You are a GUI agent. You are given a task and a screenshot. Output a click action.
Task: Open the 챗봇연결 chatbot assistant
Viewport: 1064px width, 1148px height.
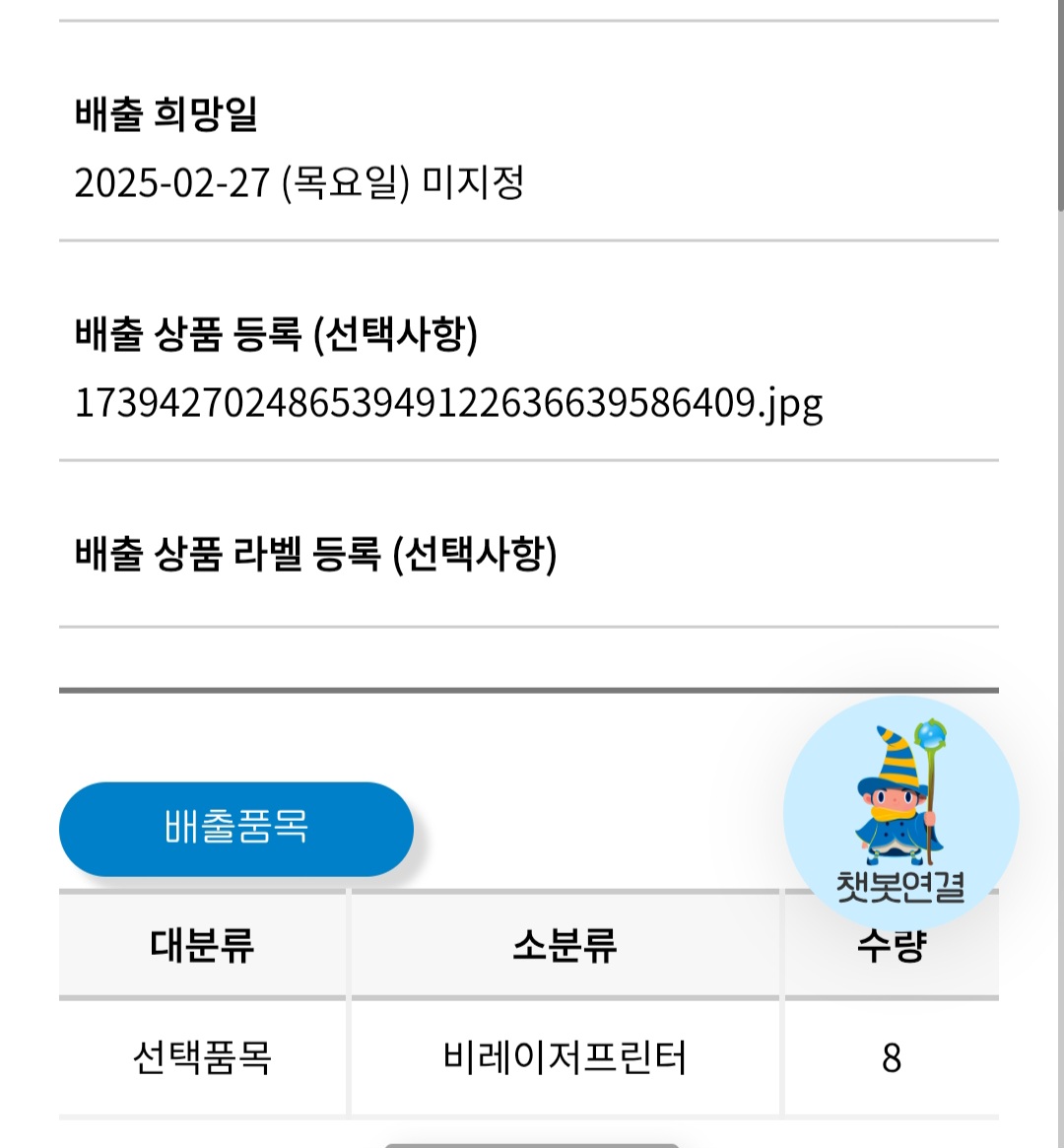click(x=900, y=813)
